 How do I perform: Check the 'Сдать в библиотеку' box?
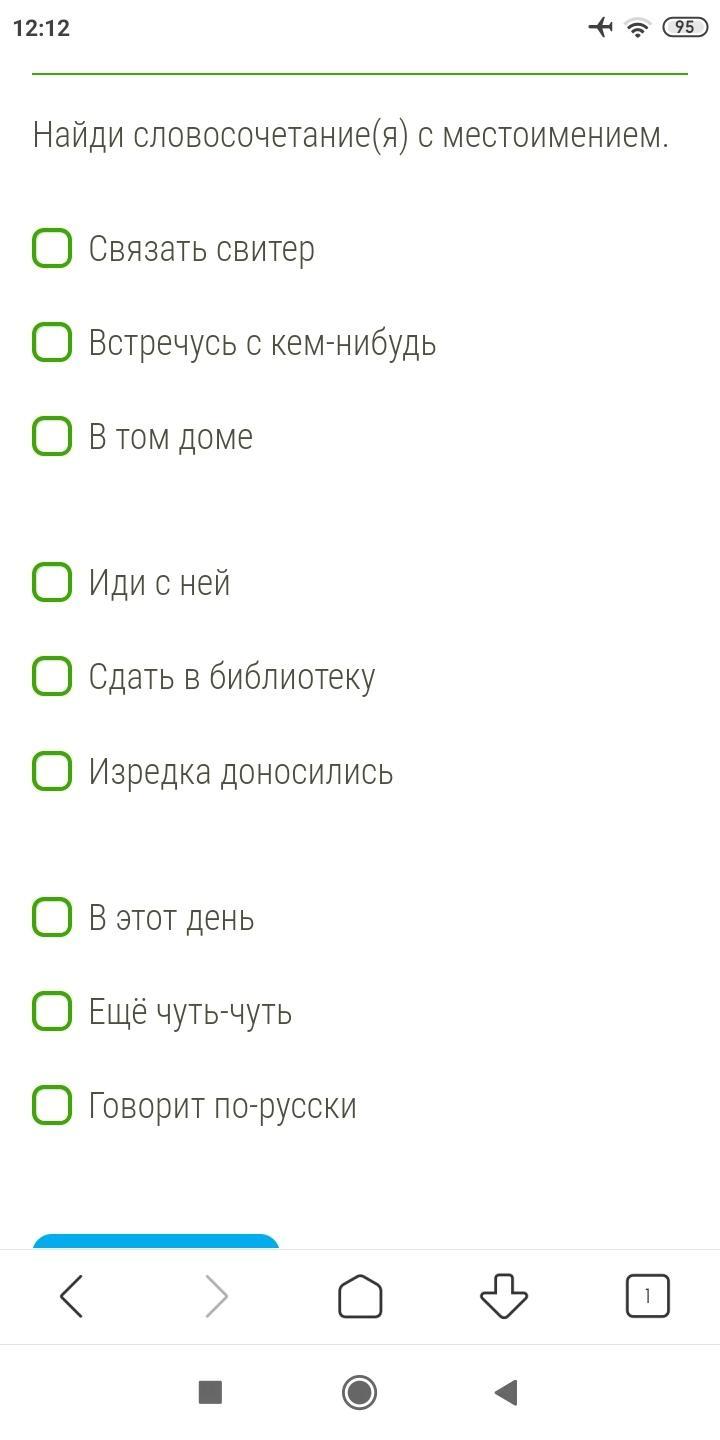coord(52,676)
